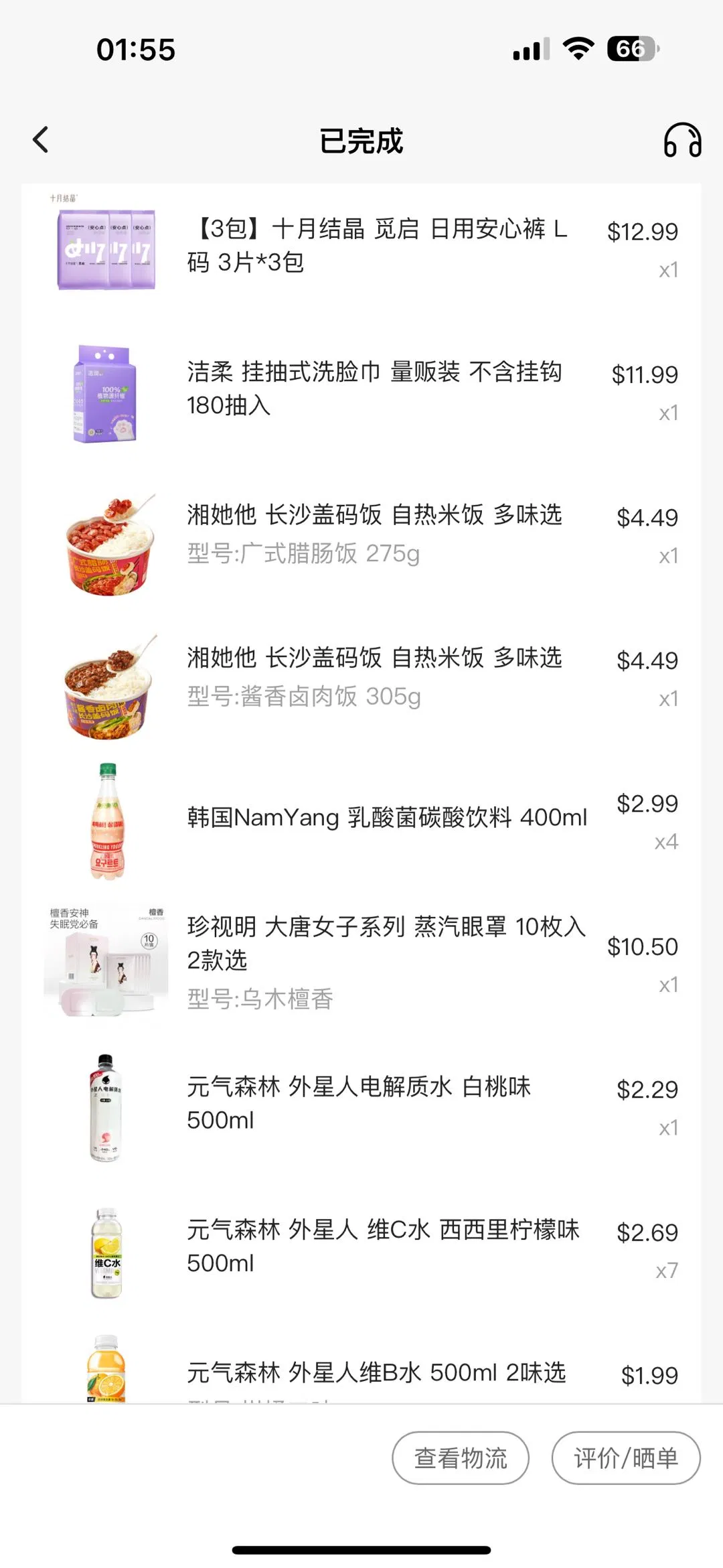Open 湘她他 广式腊肠饭 275g item
The height and width of the screenshot is (1568, 723).
click(x=374, y=533)
